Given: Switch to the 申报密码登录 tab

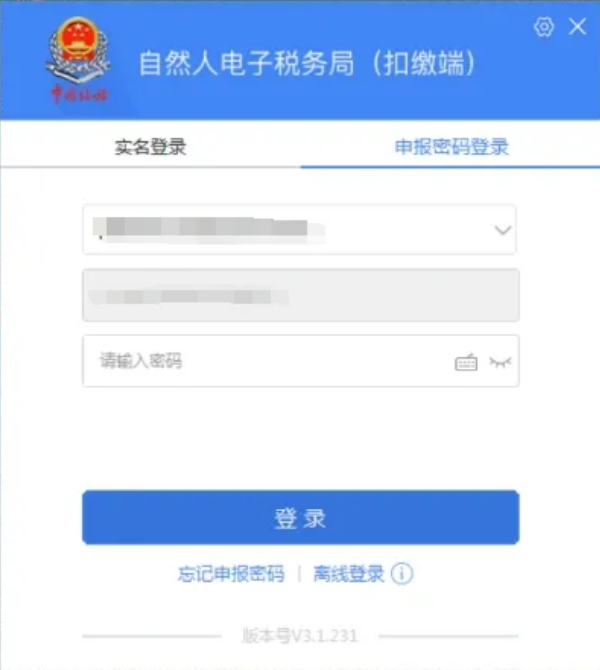Looking at the screenshot, I should [451, 147].
